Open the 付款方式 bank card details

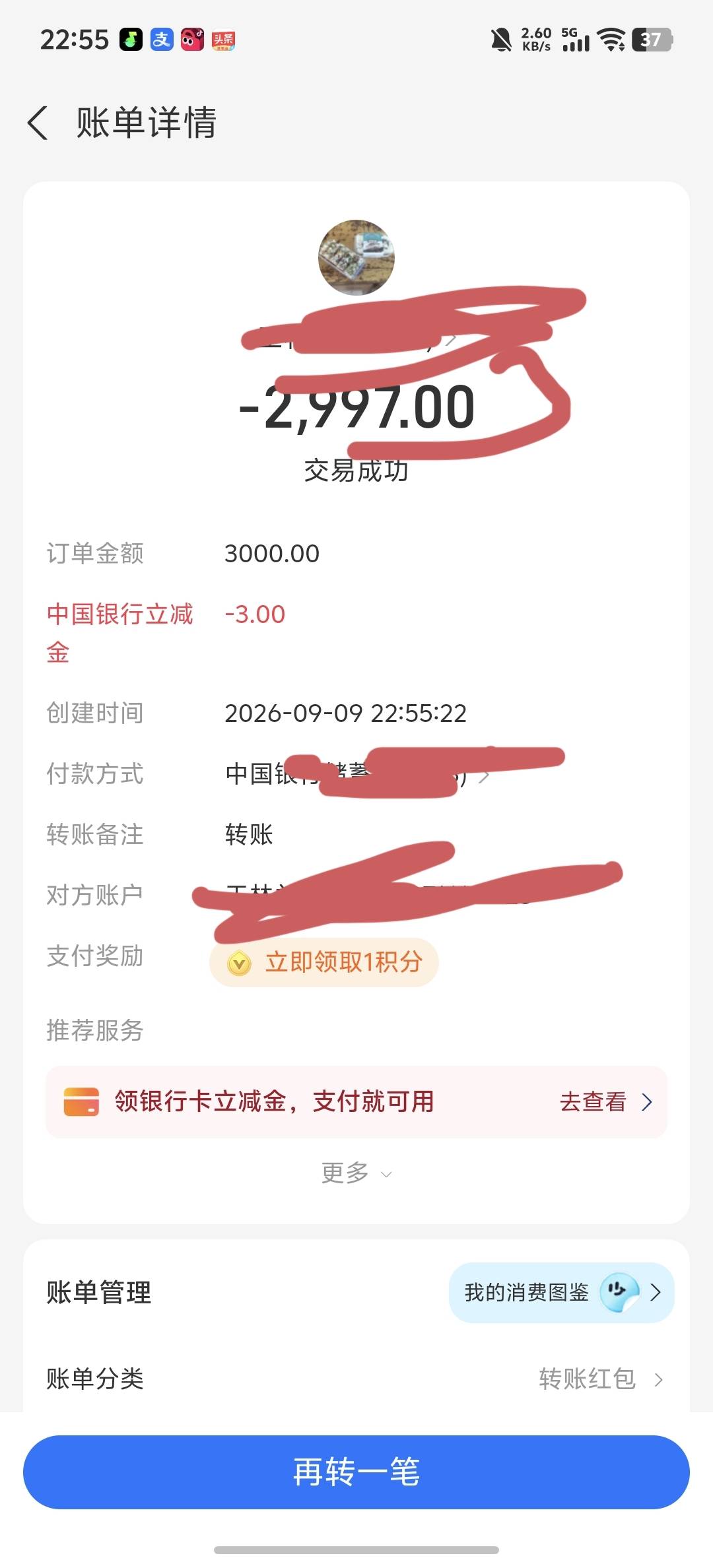[x=356, y=773]
